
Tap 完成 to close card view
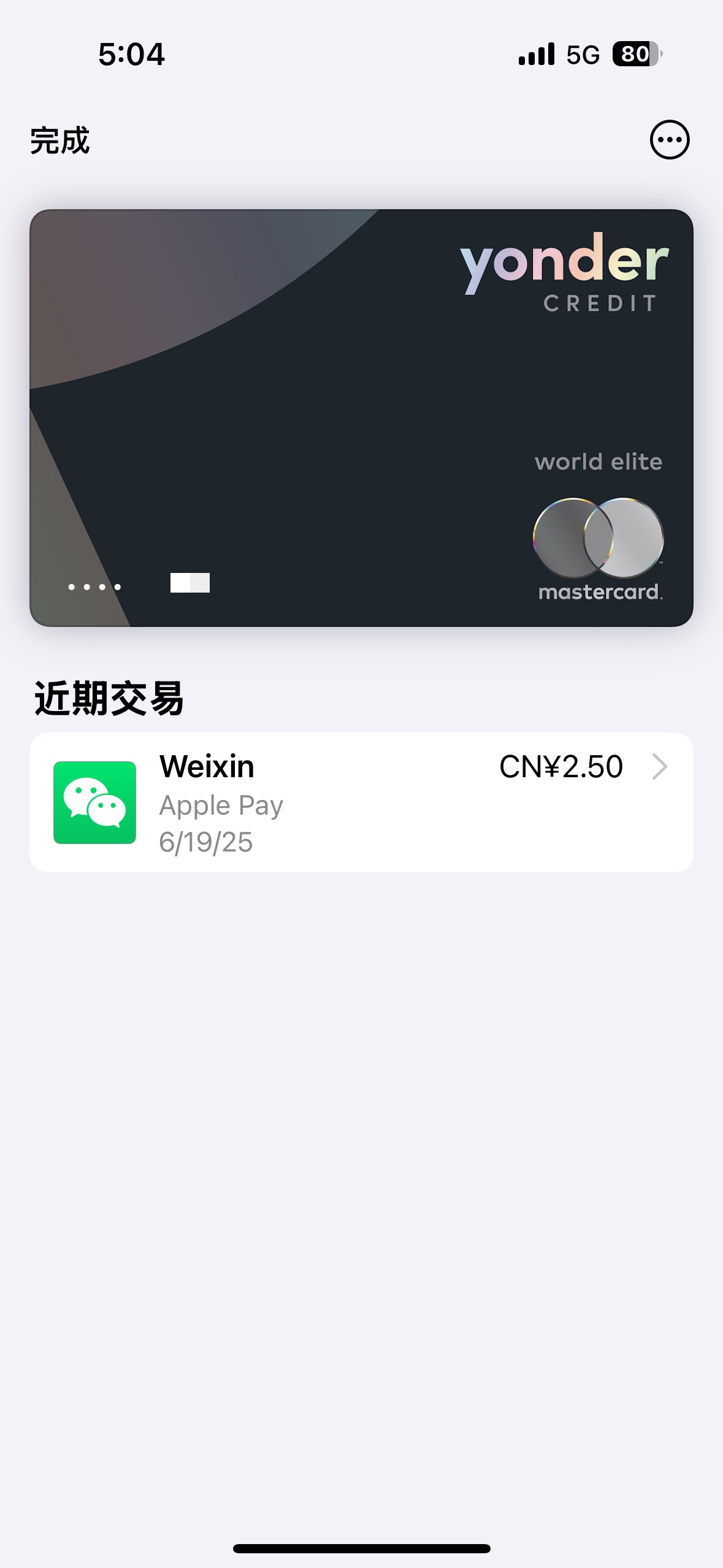coord(60,140)
